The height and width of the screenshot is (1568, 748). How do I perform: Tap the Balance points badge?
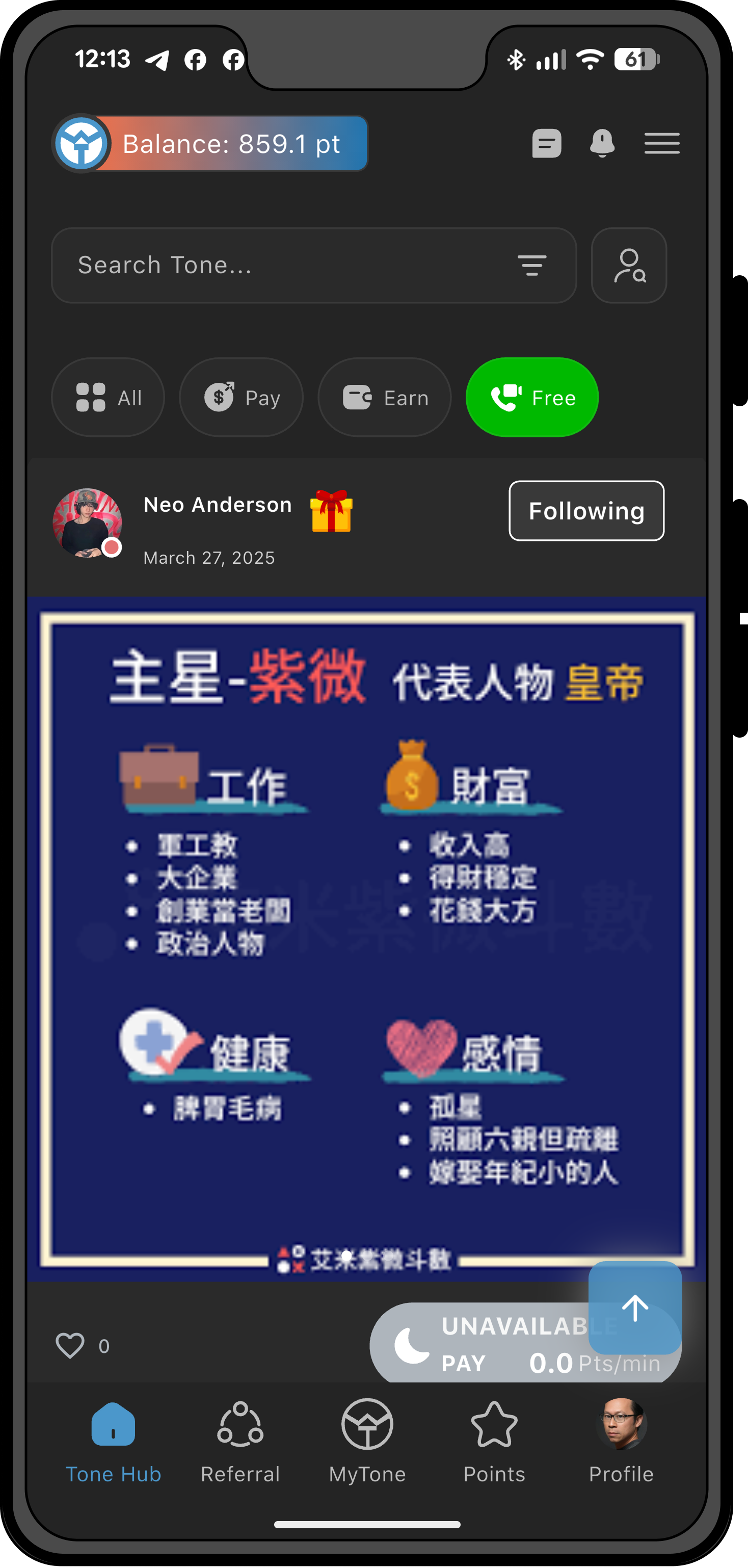coord(210,144)
